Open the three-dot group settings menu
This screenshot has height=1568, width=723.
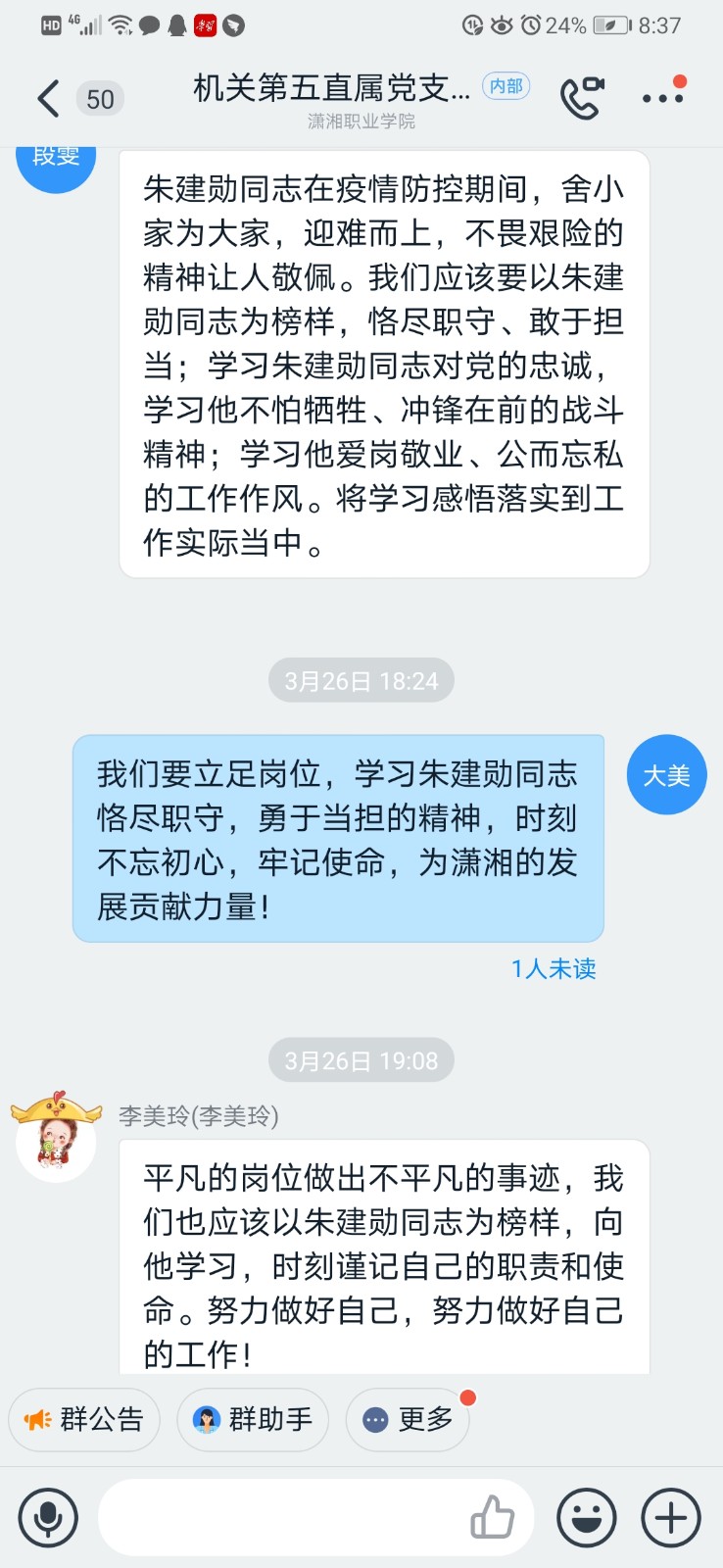[x=663, y=98]
